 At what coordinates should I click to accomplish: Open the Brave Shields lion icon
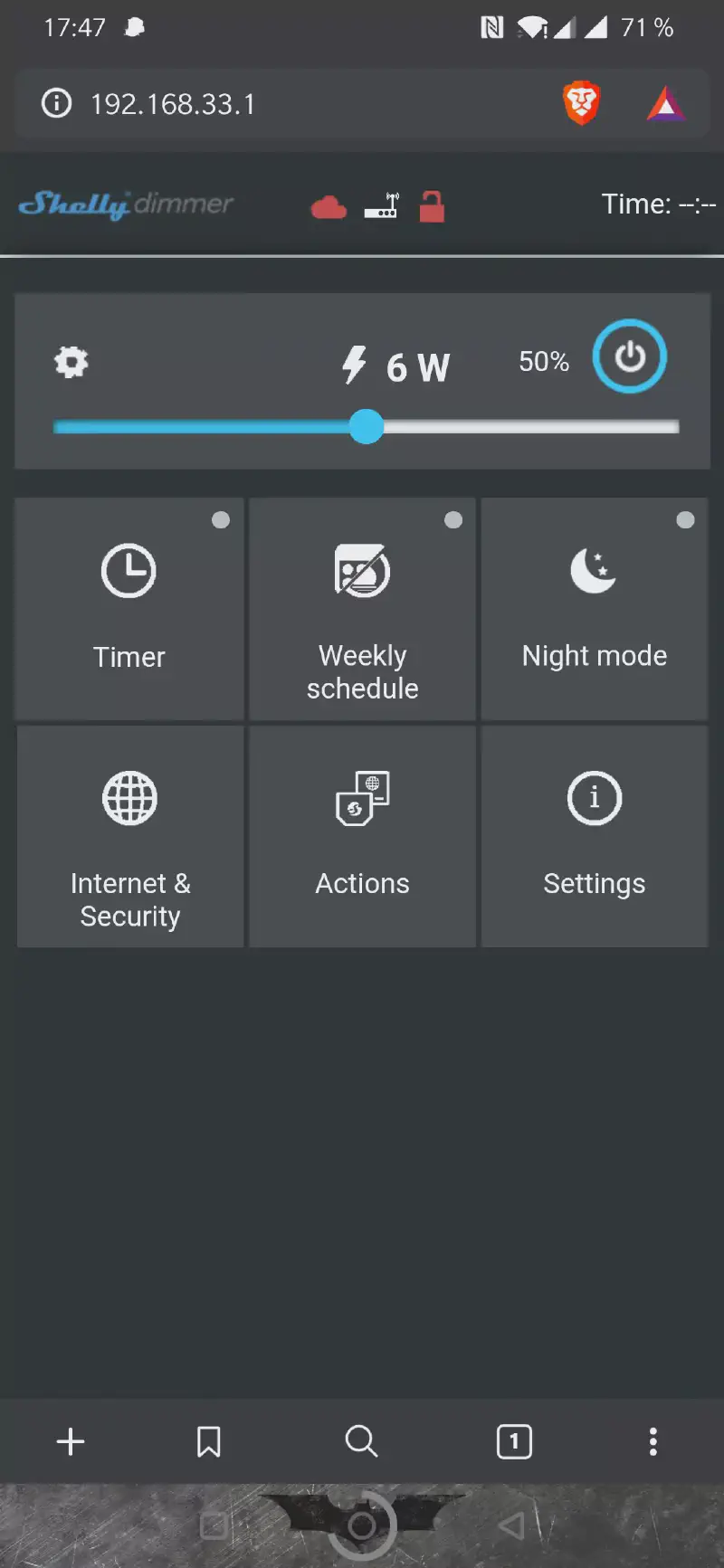point(581,103)
